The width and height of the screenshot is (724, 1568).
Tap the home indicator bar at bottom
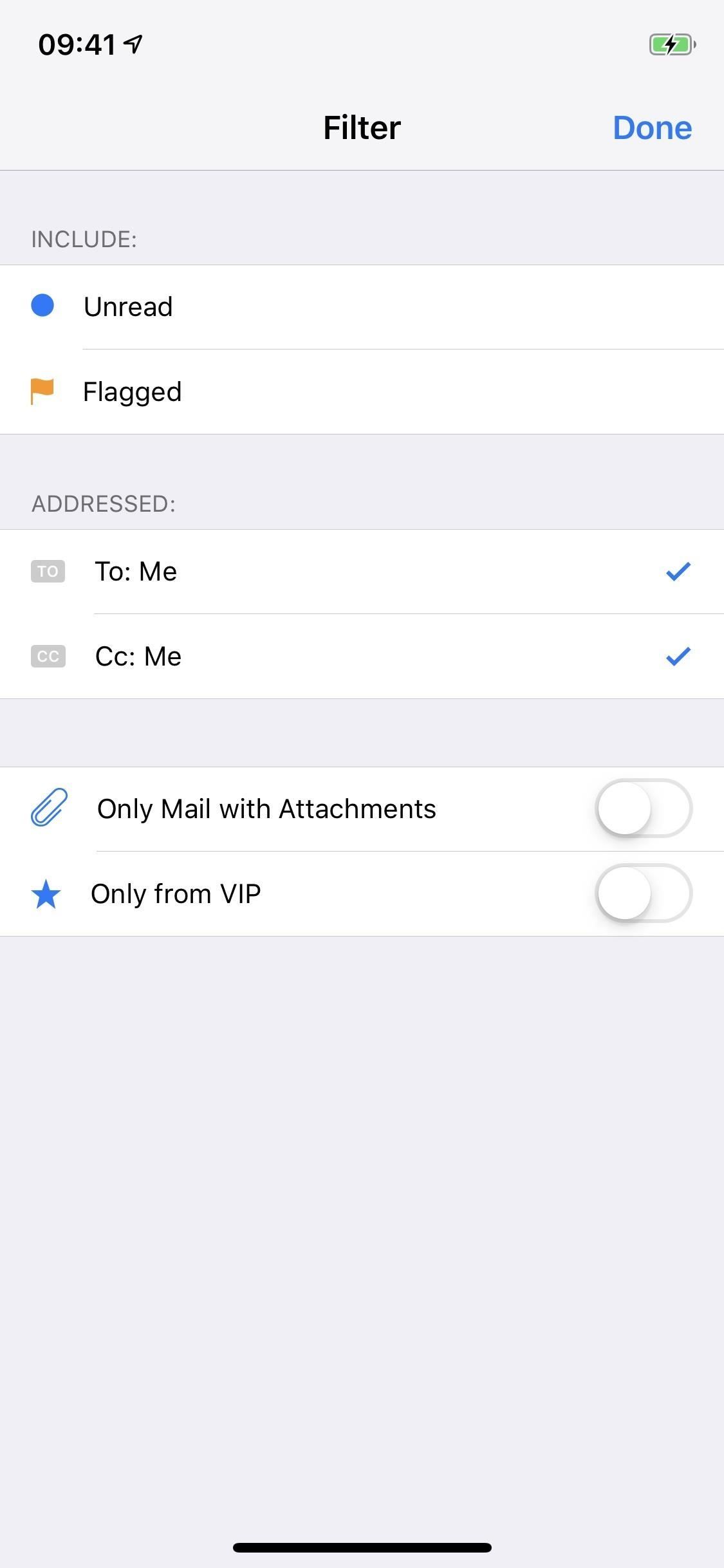point(362,1547)
